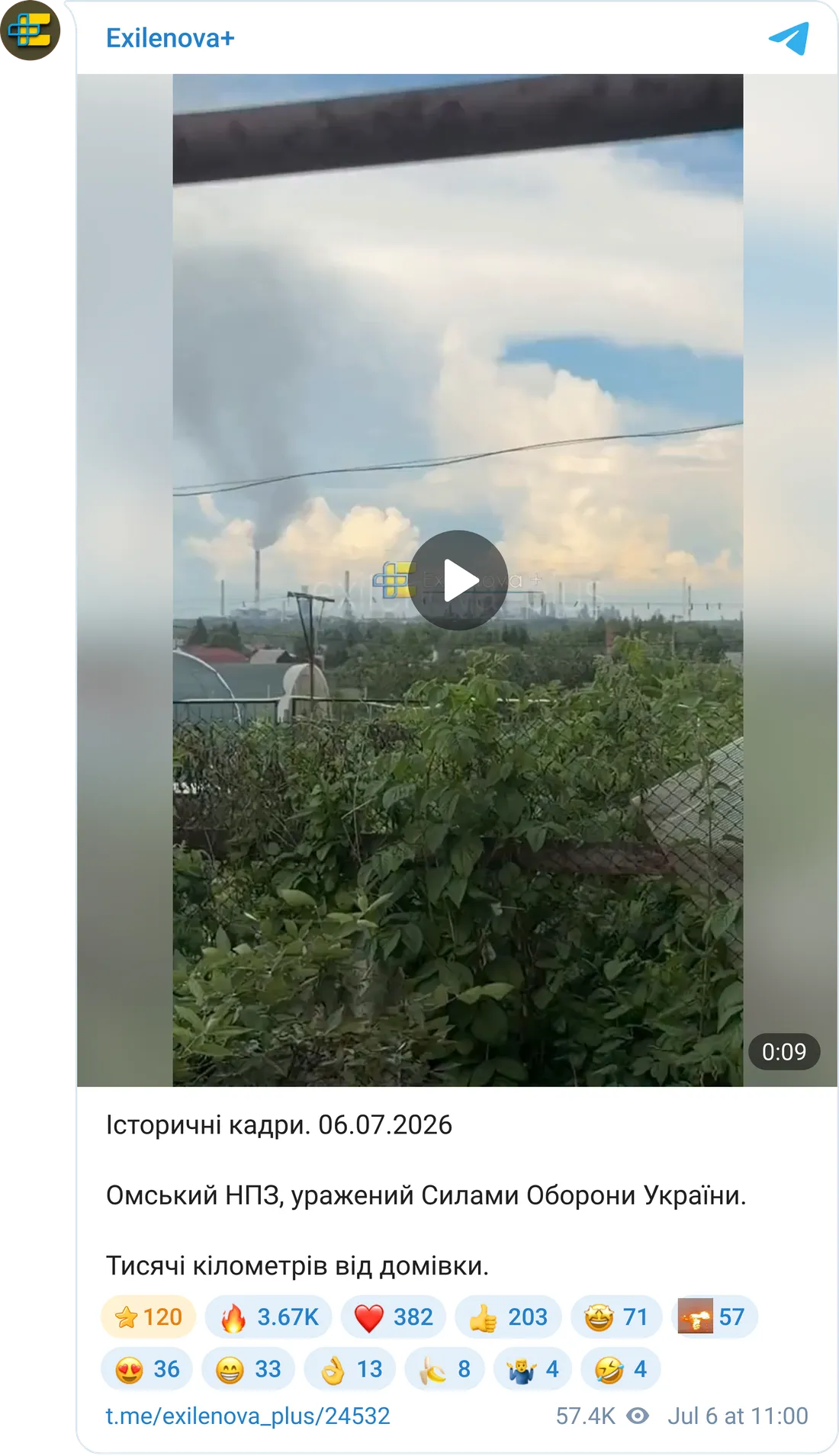This screenshot has height=1456, width=839.
Task: Tap the custom reaction showing 57
Action: point(715,1316)
